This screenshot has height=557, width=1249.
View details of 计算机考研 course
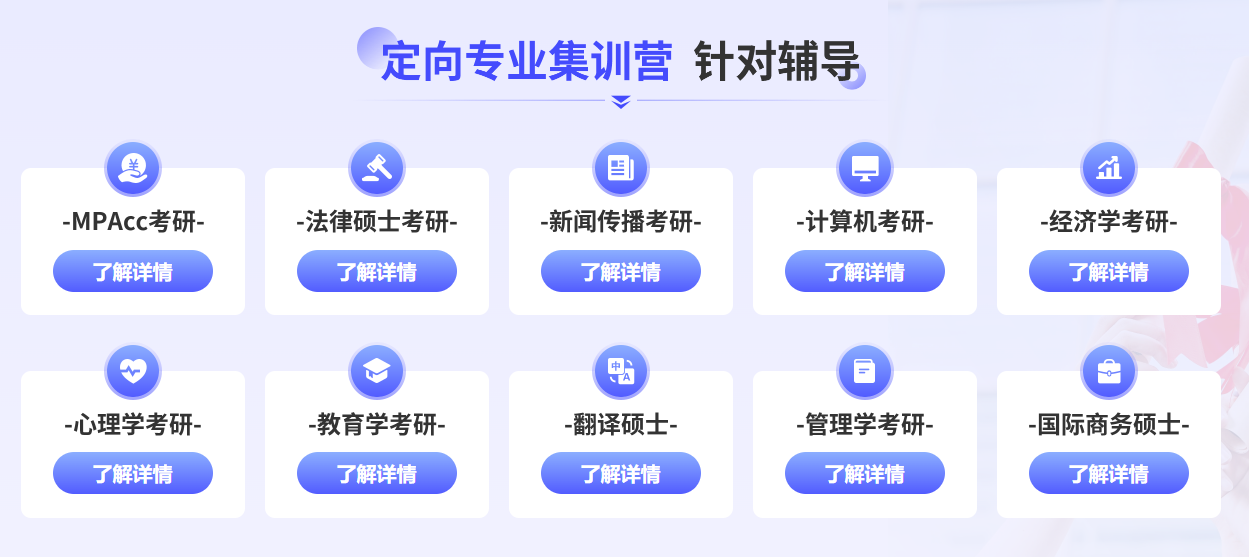point(865,271)
